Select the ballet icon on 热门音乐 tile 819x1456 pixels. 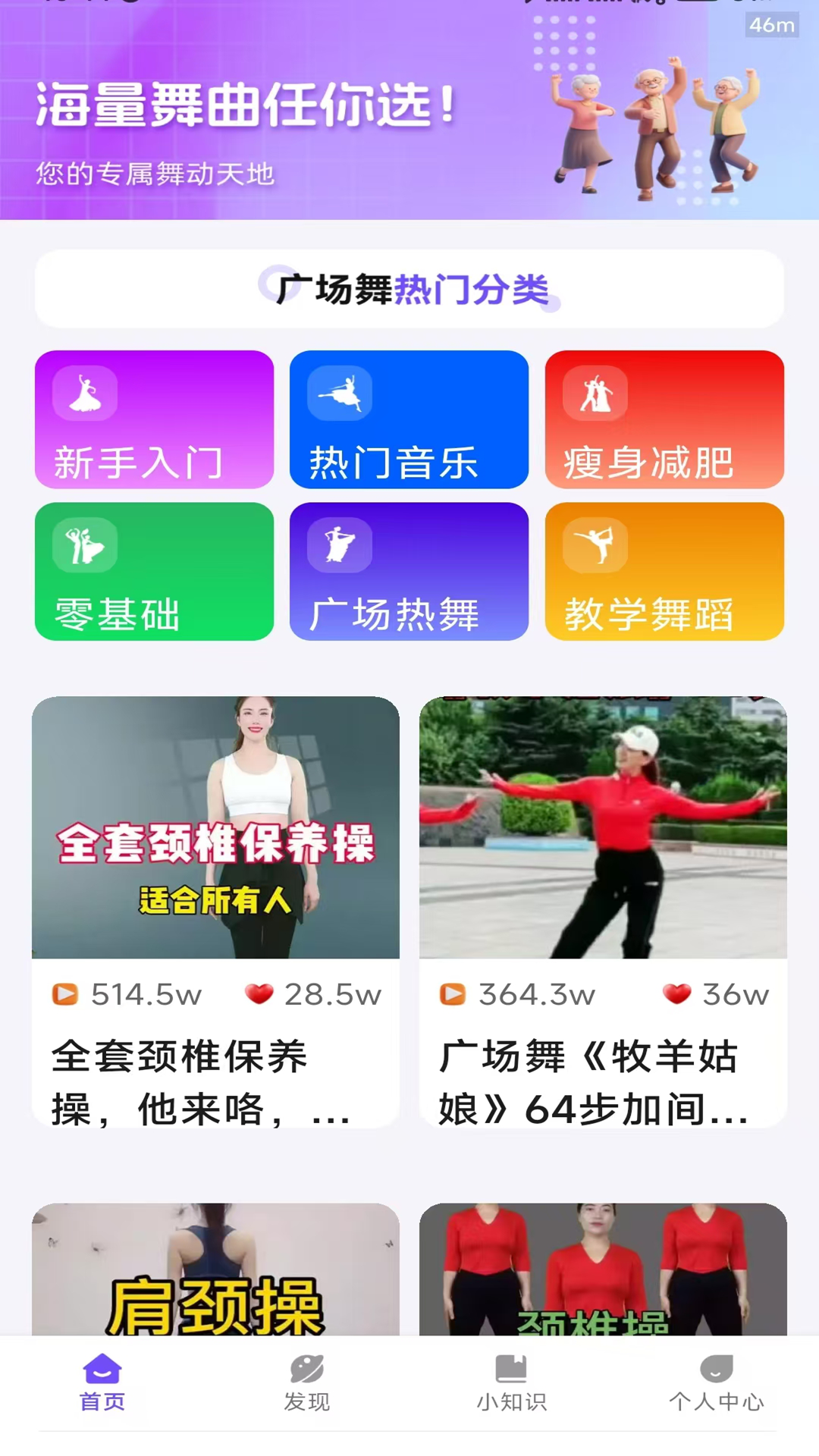pyautogui.click(x=339, y=394)
